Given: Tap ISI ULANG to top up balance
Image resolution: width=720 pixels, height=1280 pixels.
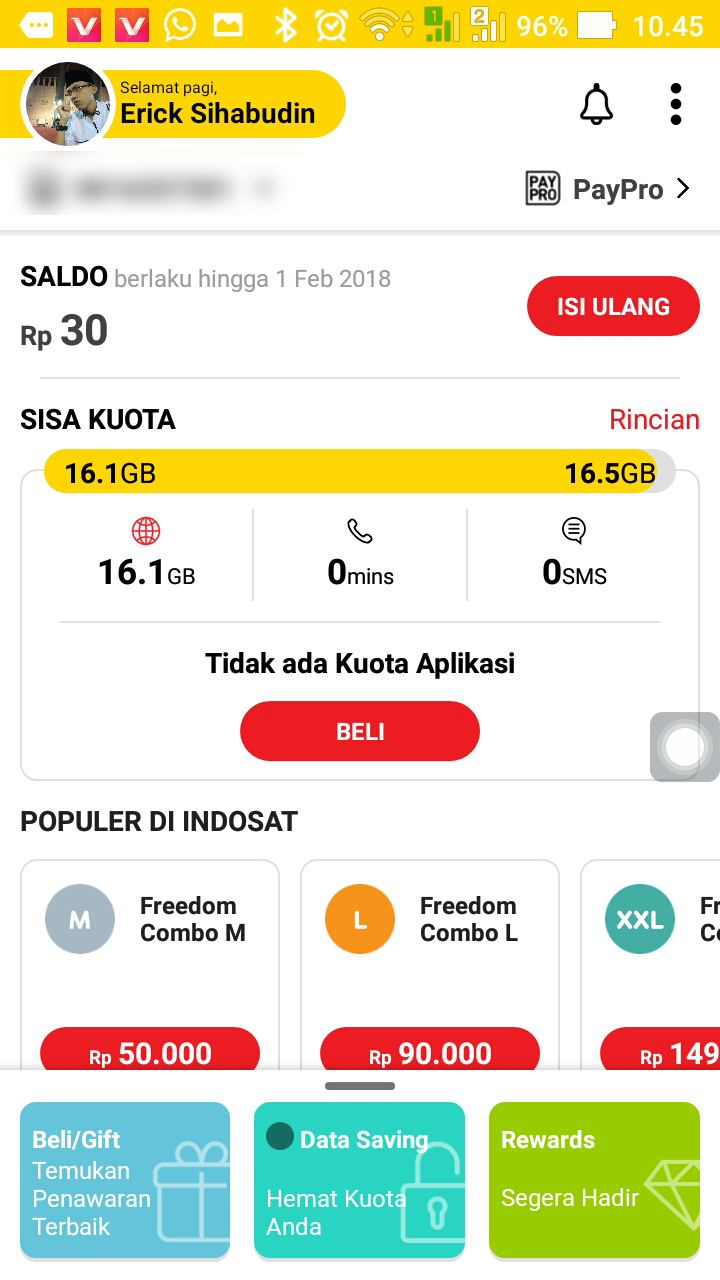Looking at the screenshot, I should point(613,306).
